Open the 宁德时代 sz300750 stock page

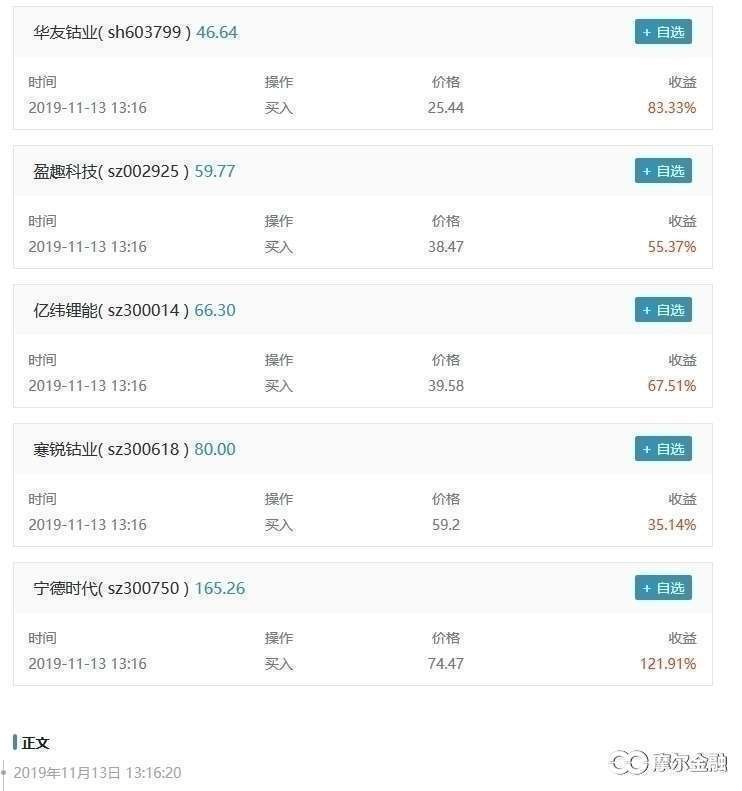(111, 588)
